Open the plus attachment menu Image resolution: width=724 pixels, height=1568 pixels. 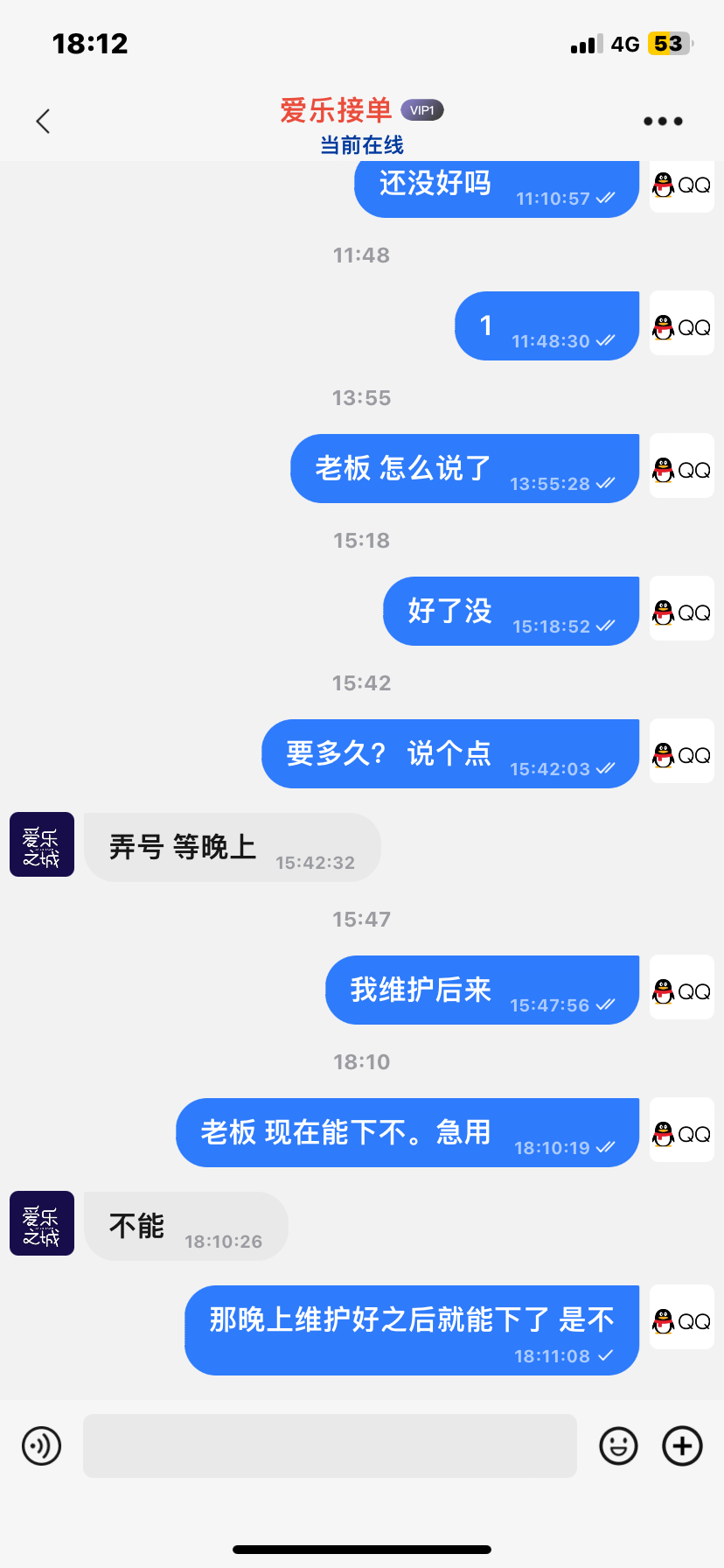(x=683, y=1445)
